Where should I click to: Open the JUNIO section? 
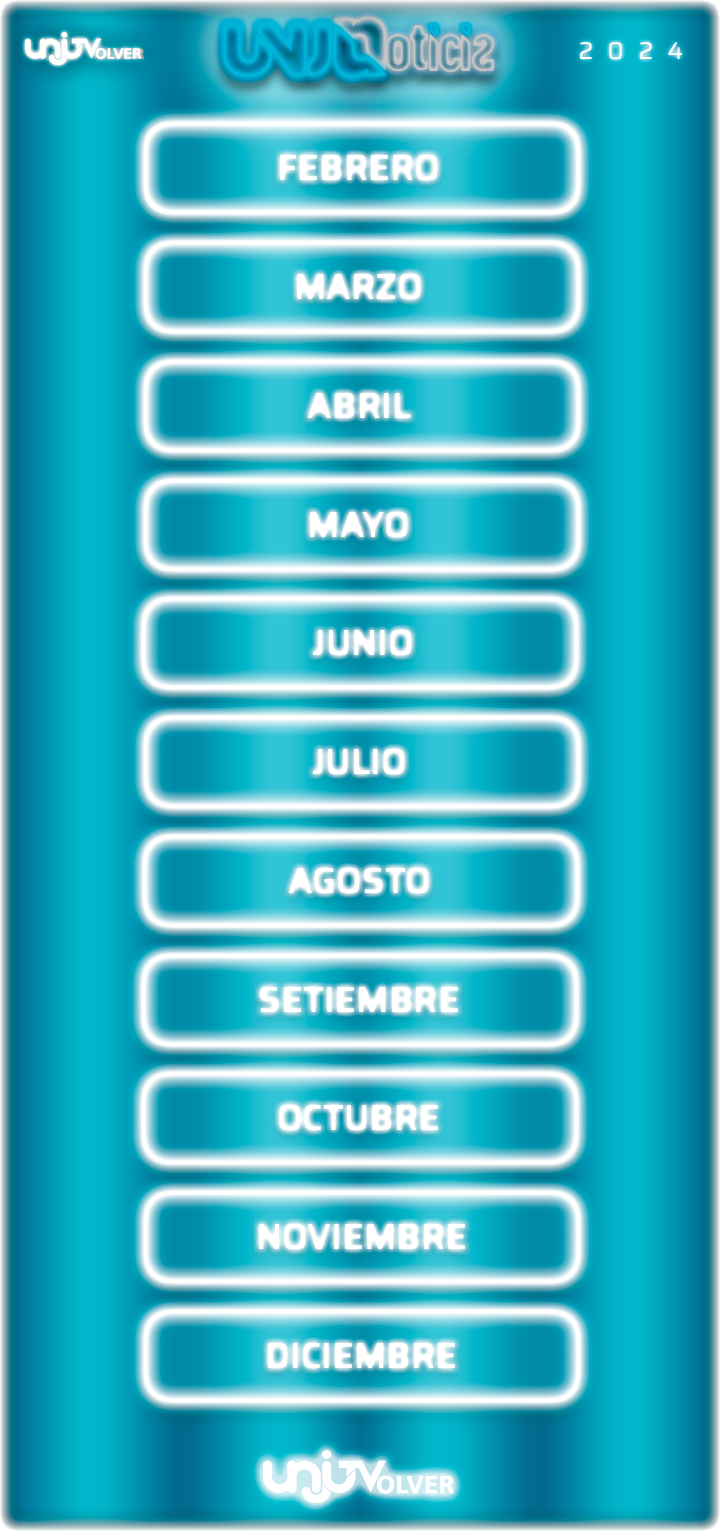[361, 643]
